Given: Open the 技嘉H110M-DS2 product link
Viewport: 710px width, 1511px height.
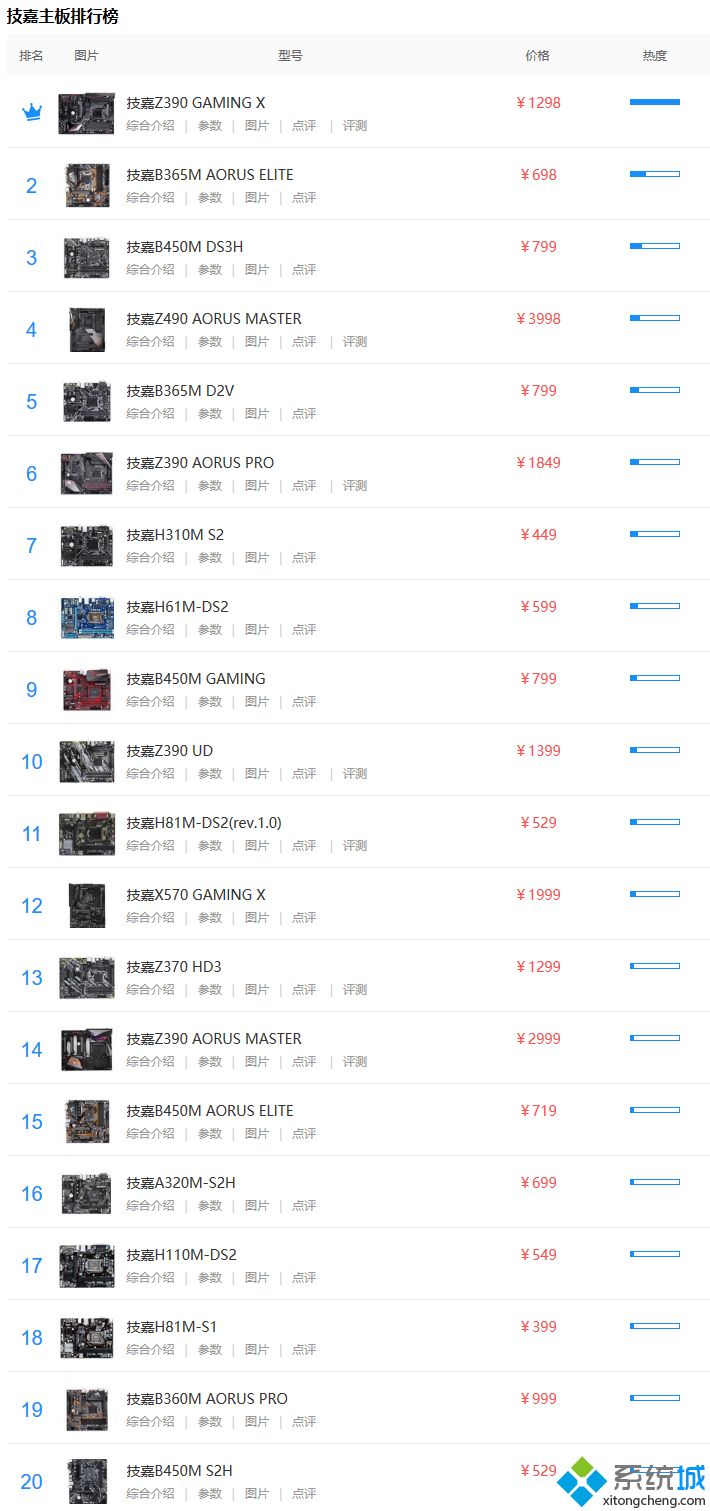Looking at the screenshot, I should pyautogui.click(x=181, y=1255).
